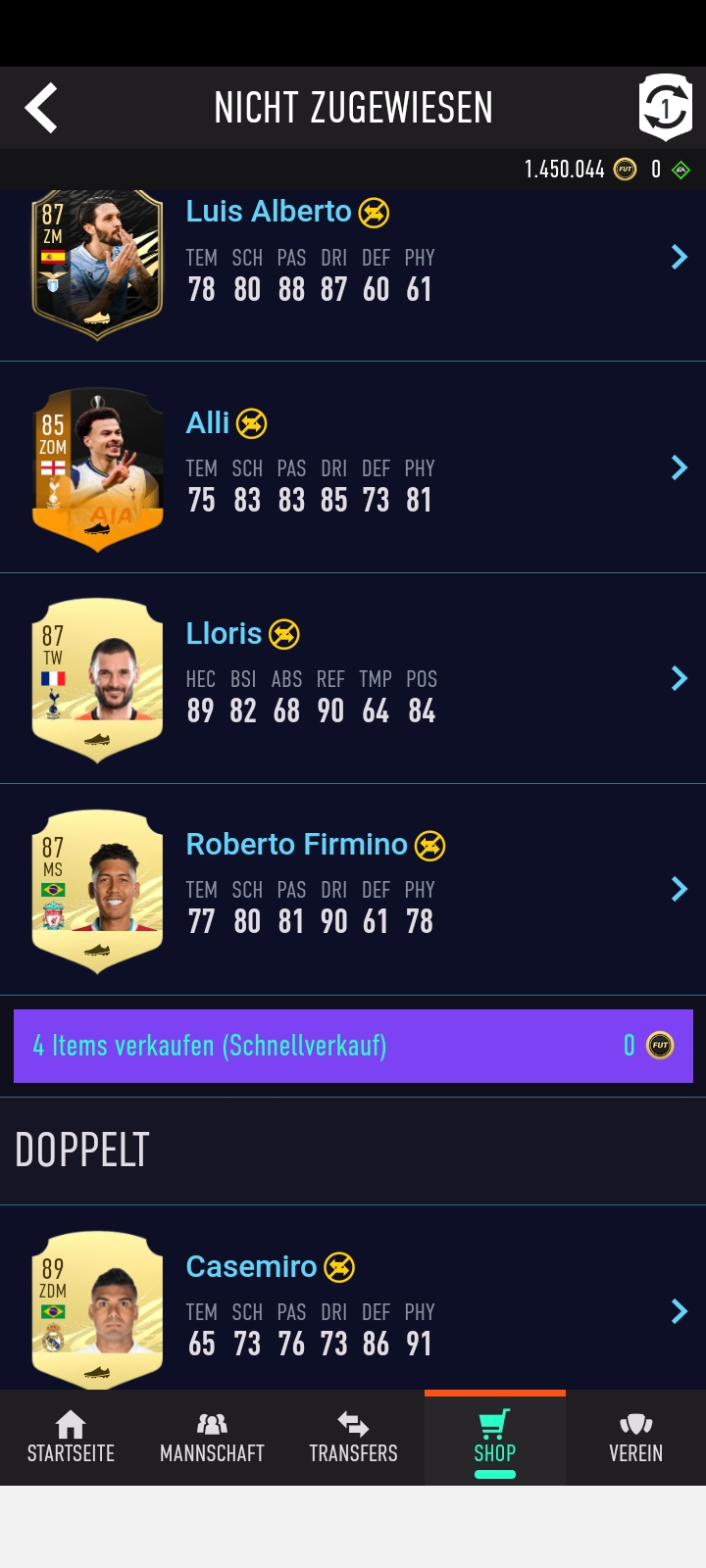Viewport: 706px width, 1568px height.
Task: Open the transfer list icon at top right
Action: tap(665, 107)
